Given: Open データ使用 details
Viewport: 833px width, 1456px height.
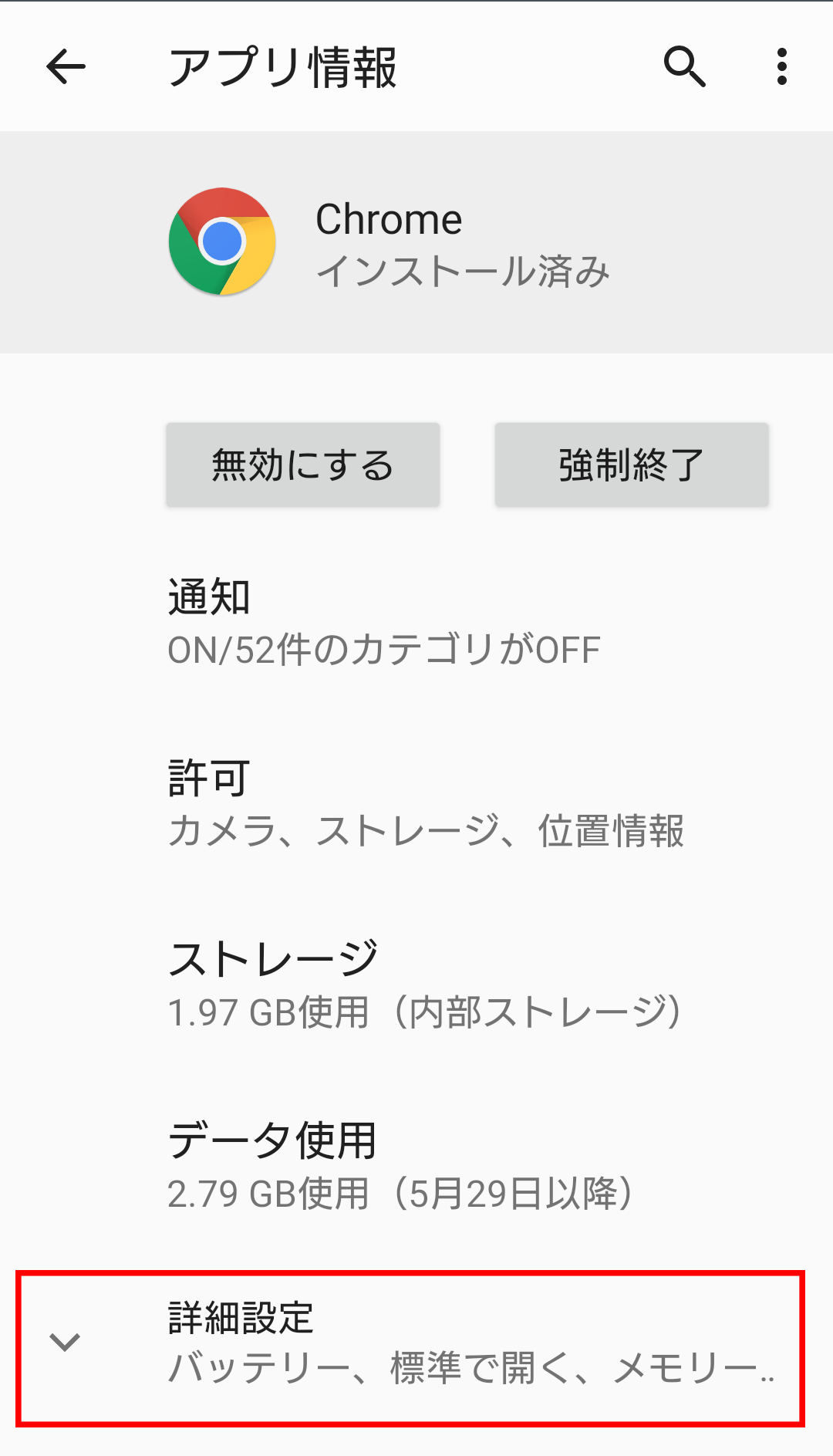Looking at the screenshot, I should (416, 1165).
